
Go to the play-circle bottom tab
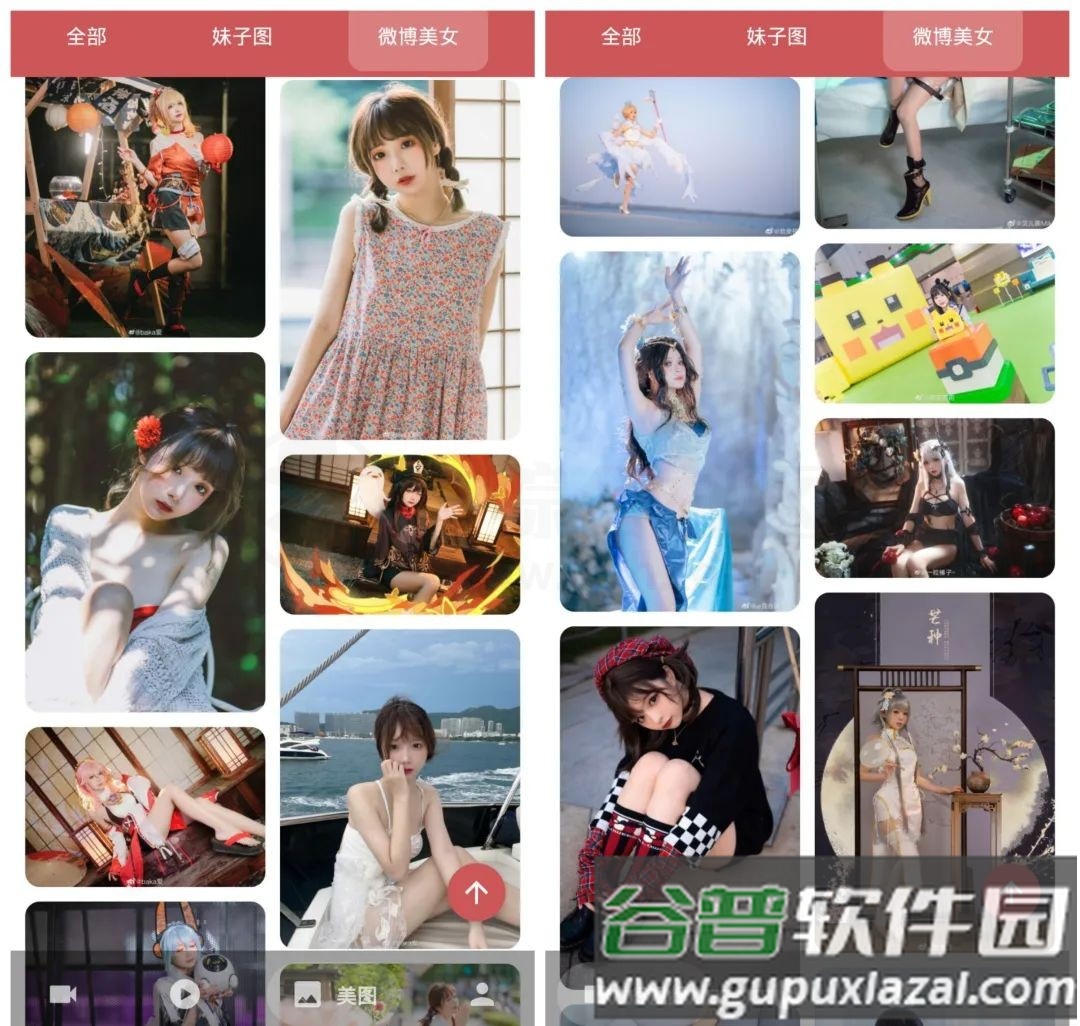click(184, 993)
